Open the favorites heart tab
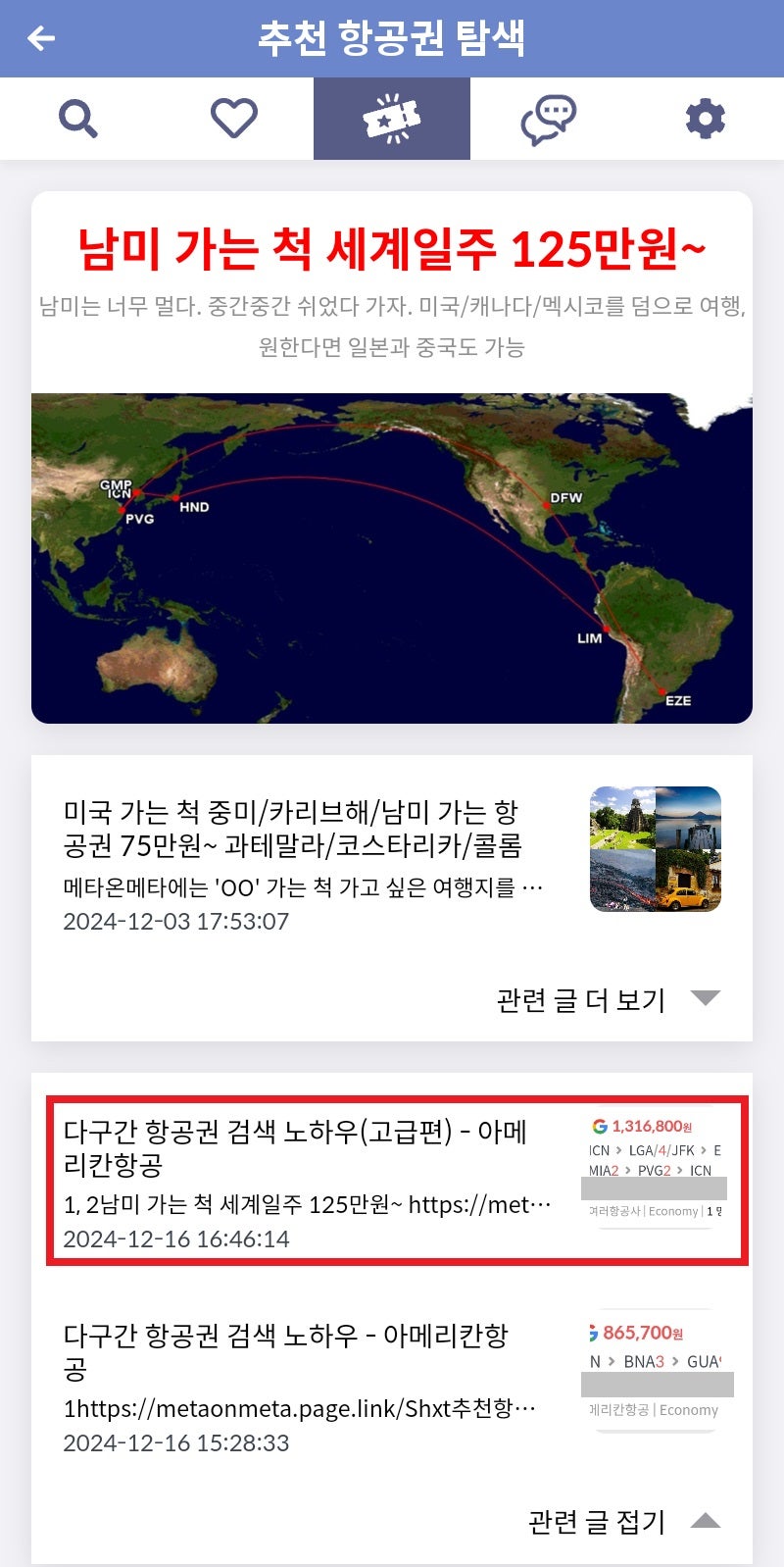 (x=234, y=119)
